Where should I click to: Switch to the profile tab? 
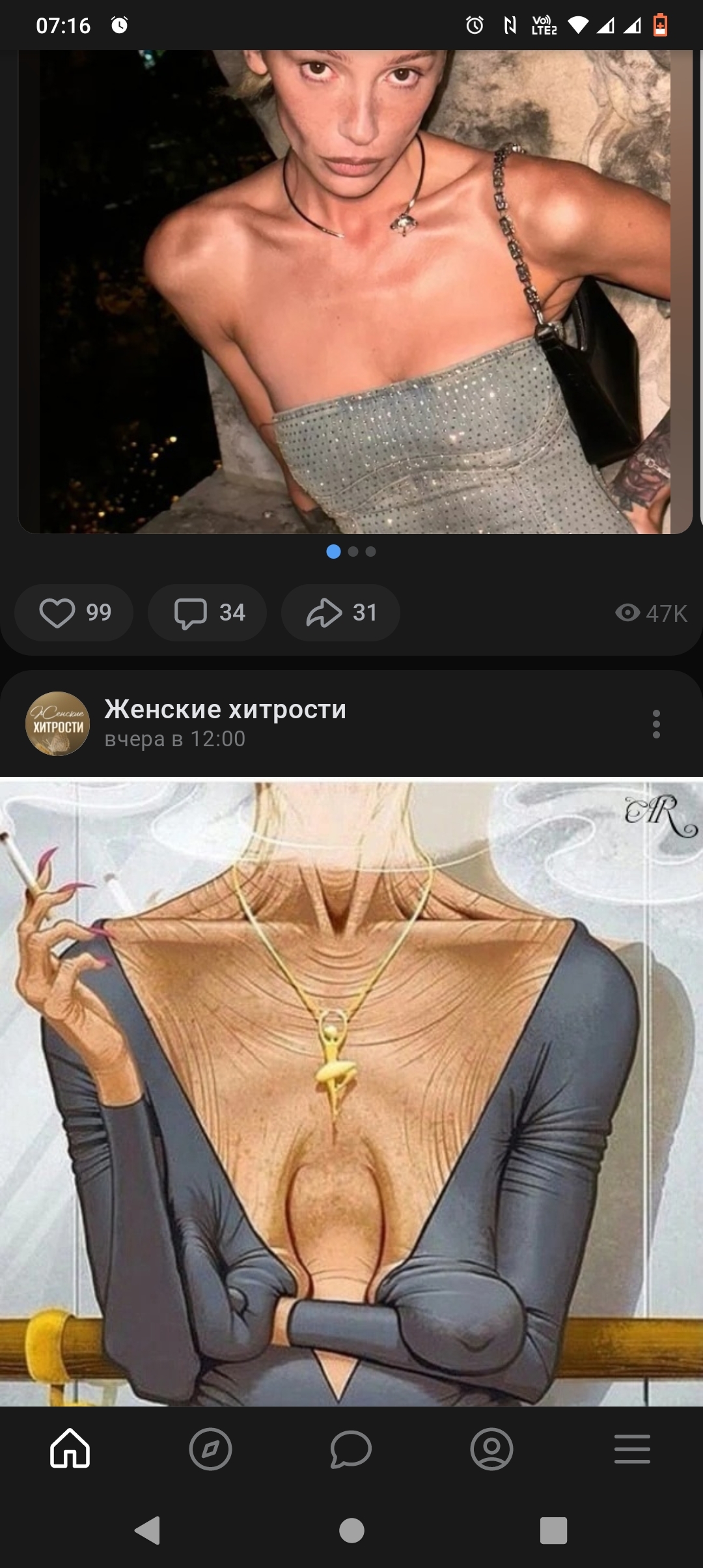(491, 1449)
